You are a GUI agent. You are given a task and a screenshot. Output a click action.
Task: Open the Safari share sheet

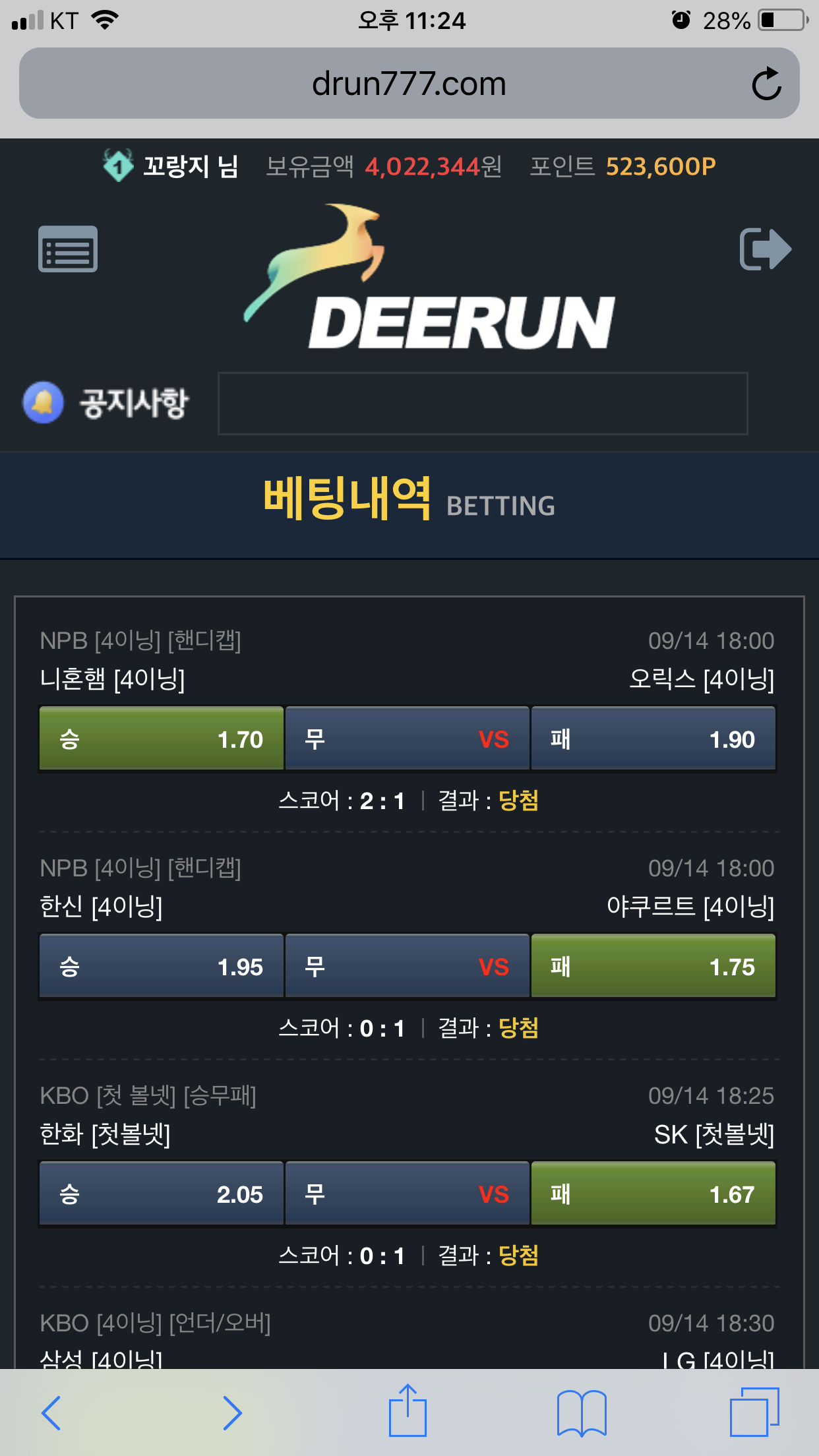(408, 1410)
